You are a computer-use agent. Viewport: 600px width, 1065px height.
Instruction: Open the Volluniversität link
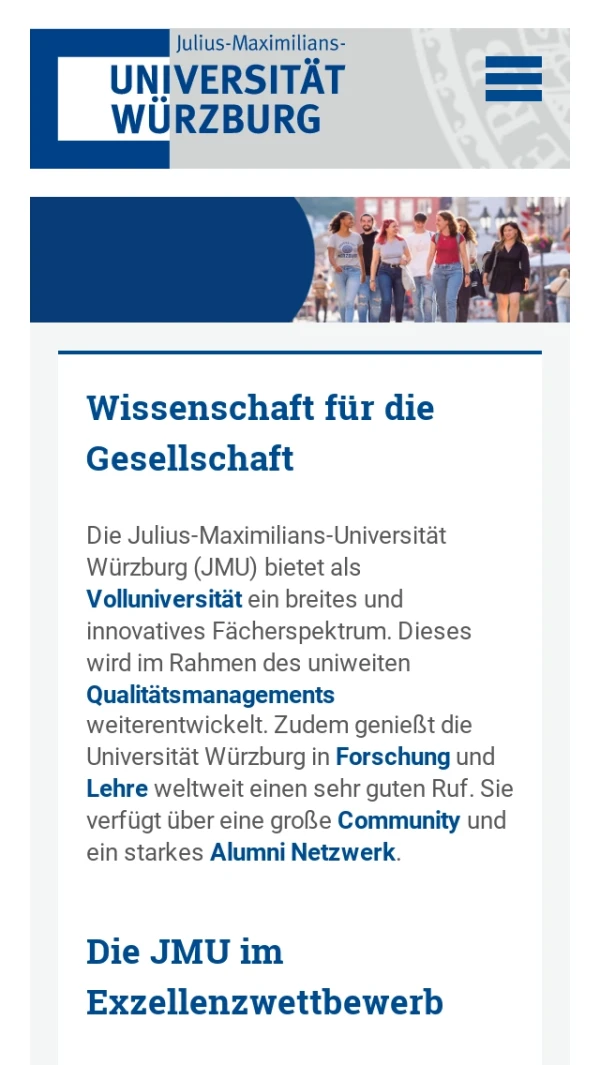tap(164, 600)
